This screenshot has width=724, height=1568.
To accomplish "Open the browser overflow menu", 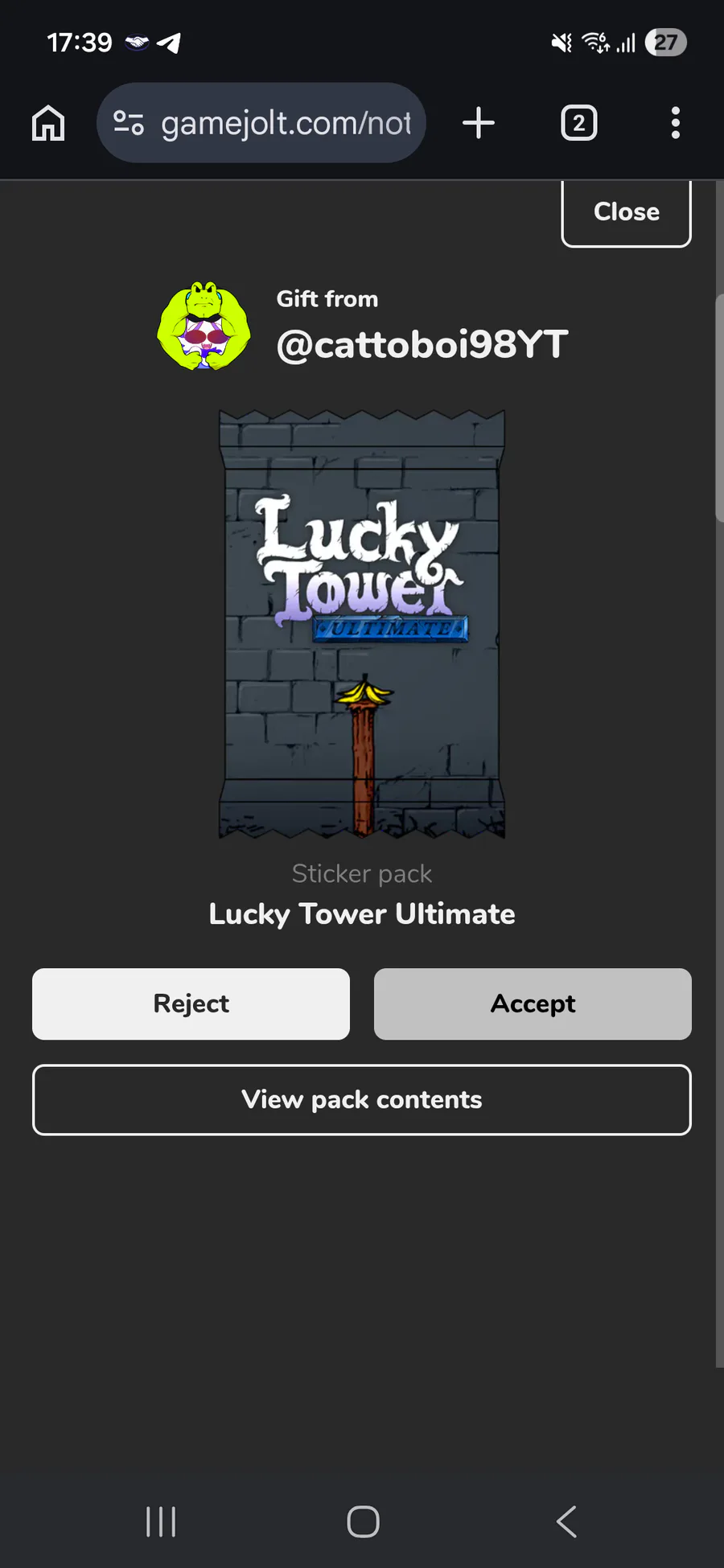I will 675,123.
